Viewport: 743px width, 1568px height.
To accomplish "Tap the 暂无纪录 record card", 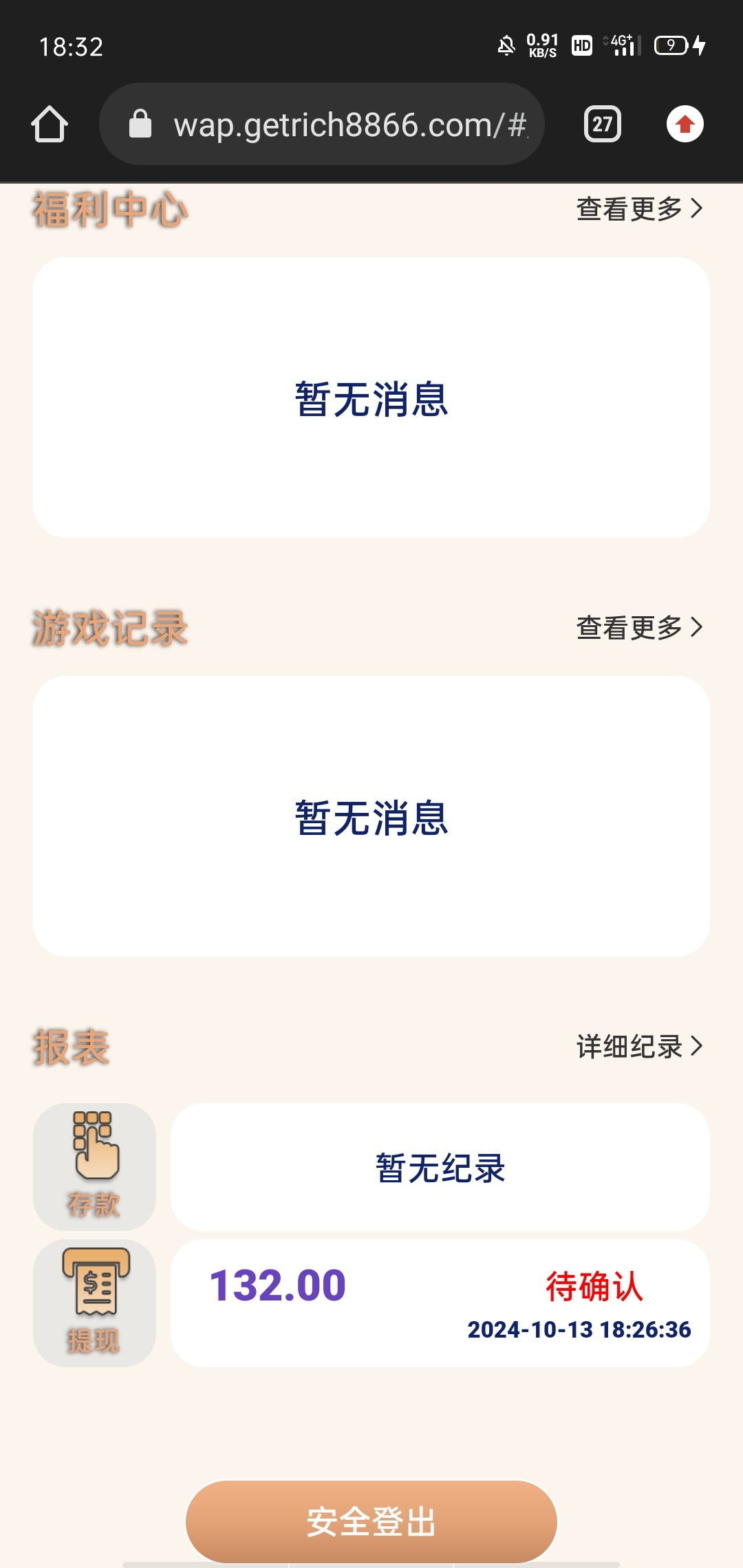I will tap(440, 1167).
